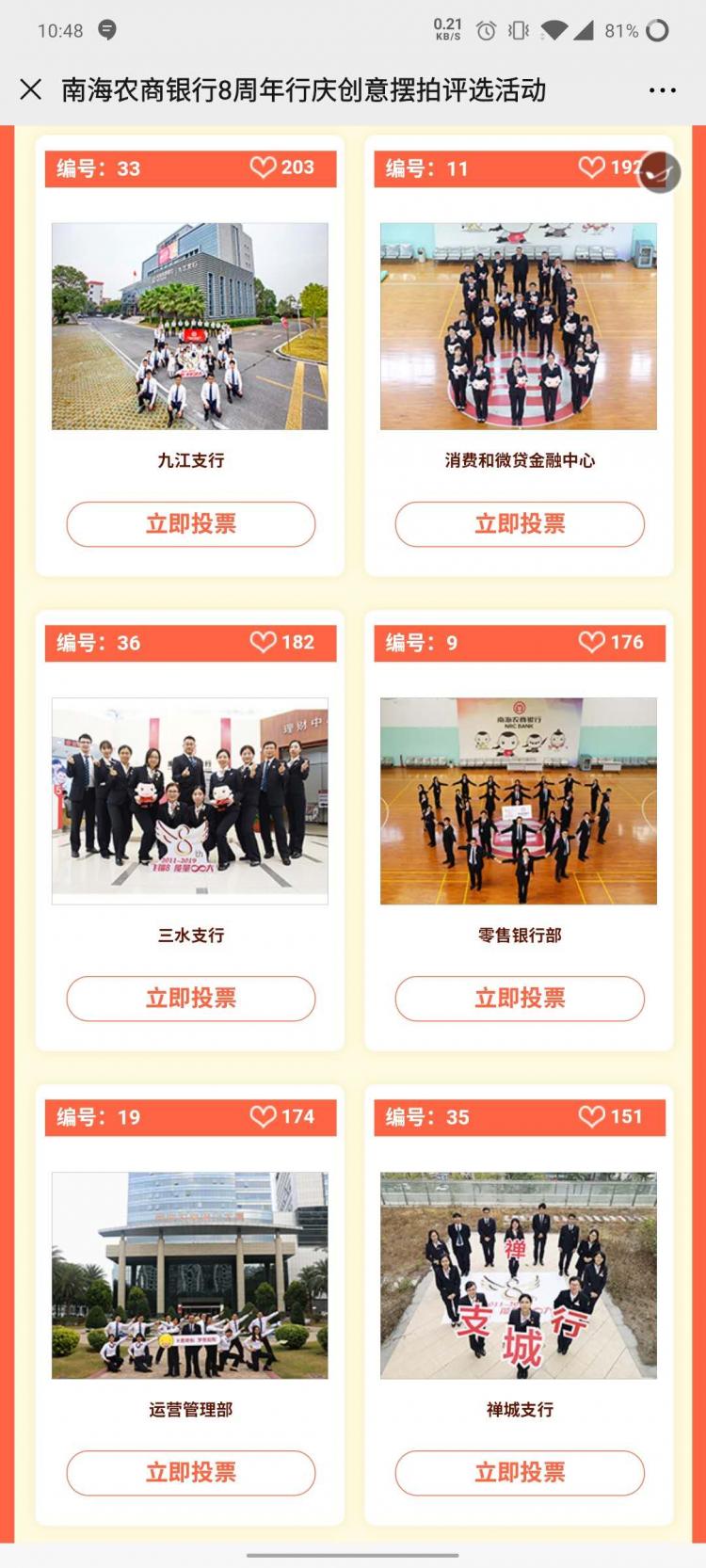The image size is (706, 1568).
Task: View the 消费和微贷金融中心 photo
Action: pyautogui.click(x=519, y=326)
